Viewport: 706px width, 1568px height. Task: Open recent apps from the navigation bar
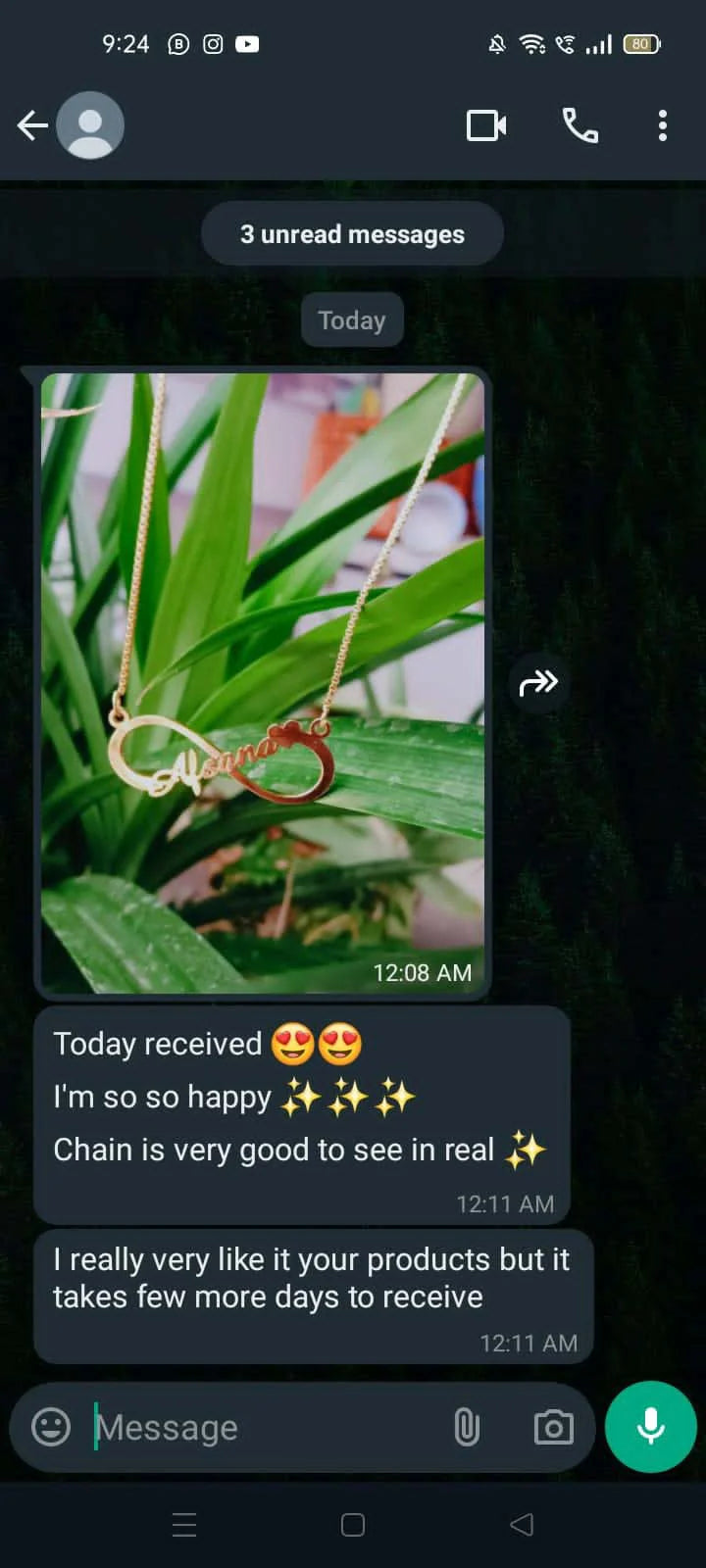(184, 1524)
